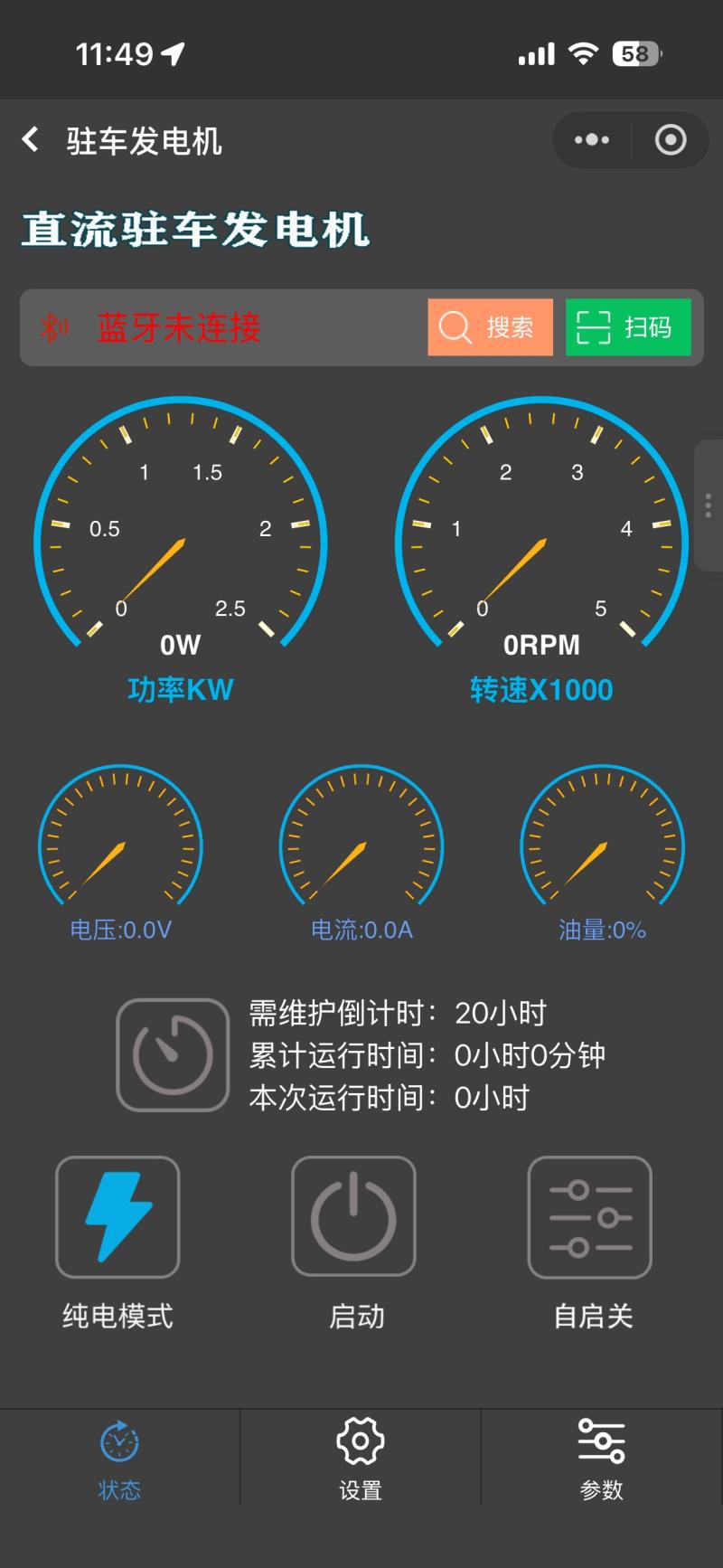Screen dimensions: 723x1568
Task: Tap 扫码 to scan a code
Action: pos(628,327)
